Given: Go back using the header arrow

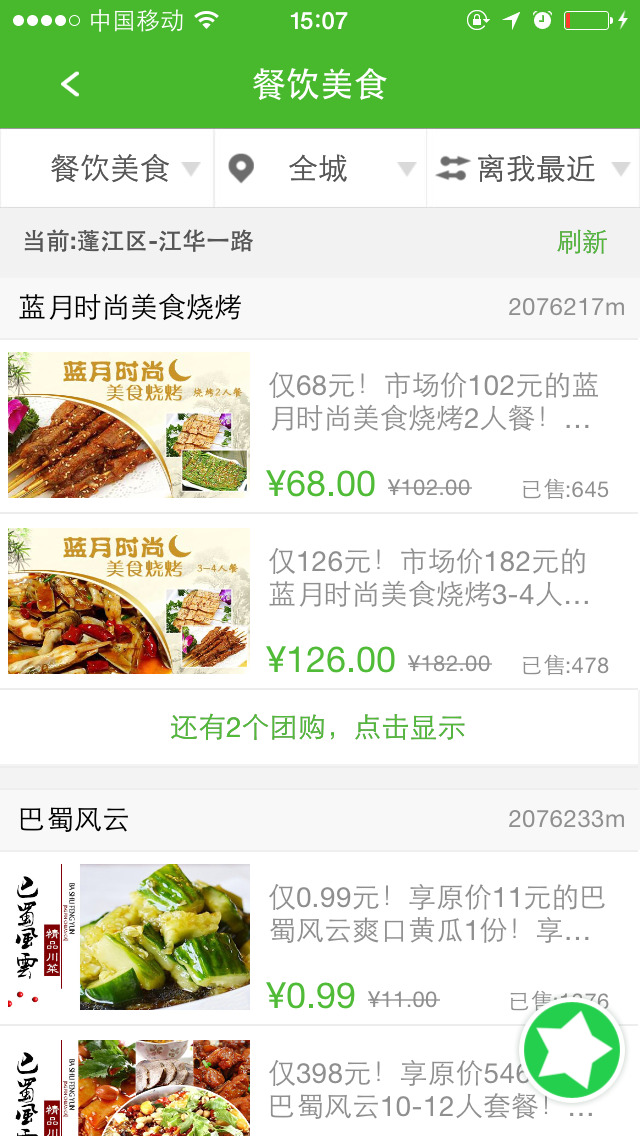Looking at the screenshot, I should click(x=70, y=84).
